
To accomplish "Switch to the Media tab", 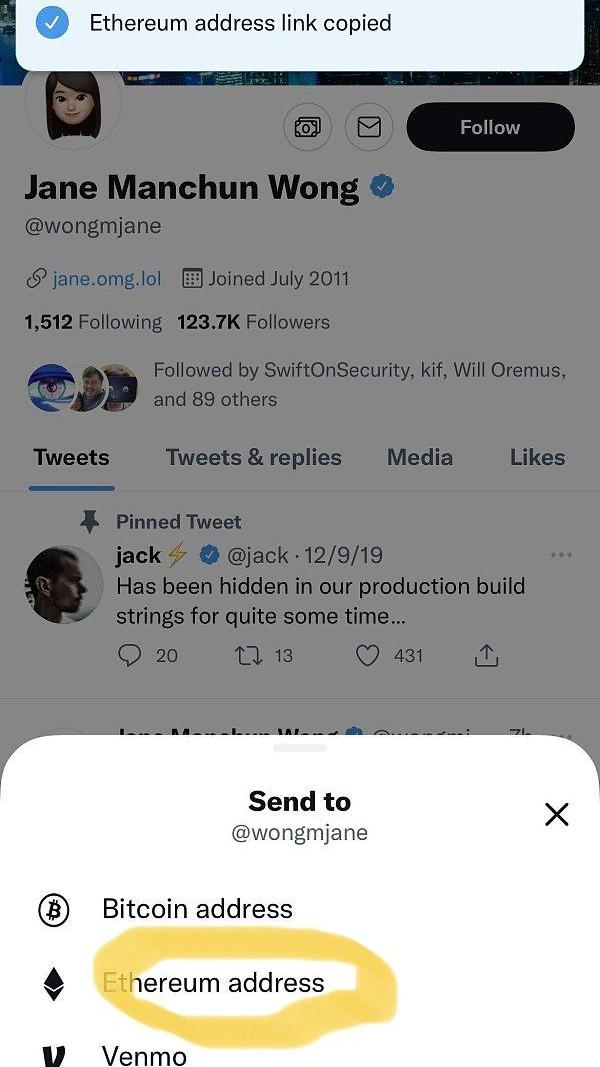I will pyautogui.click(x=420, y=457).
